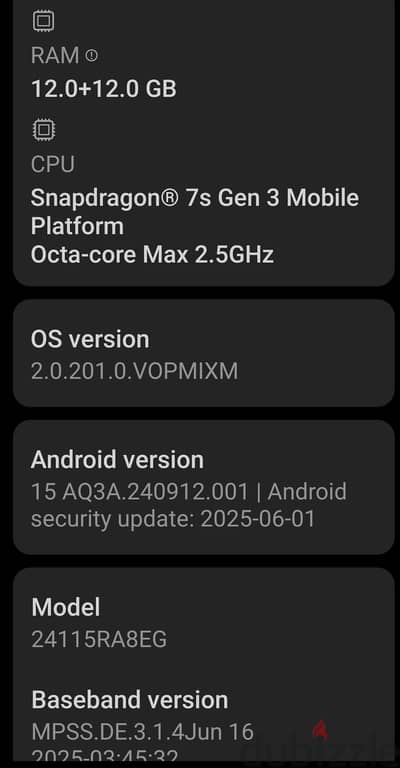
Task: Tap the info icon next to RAM
Action: point(92,56)
